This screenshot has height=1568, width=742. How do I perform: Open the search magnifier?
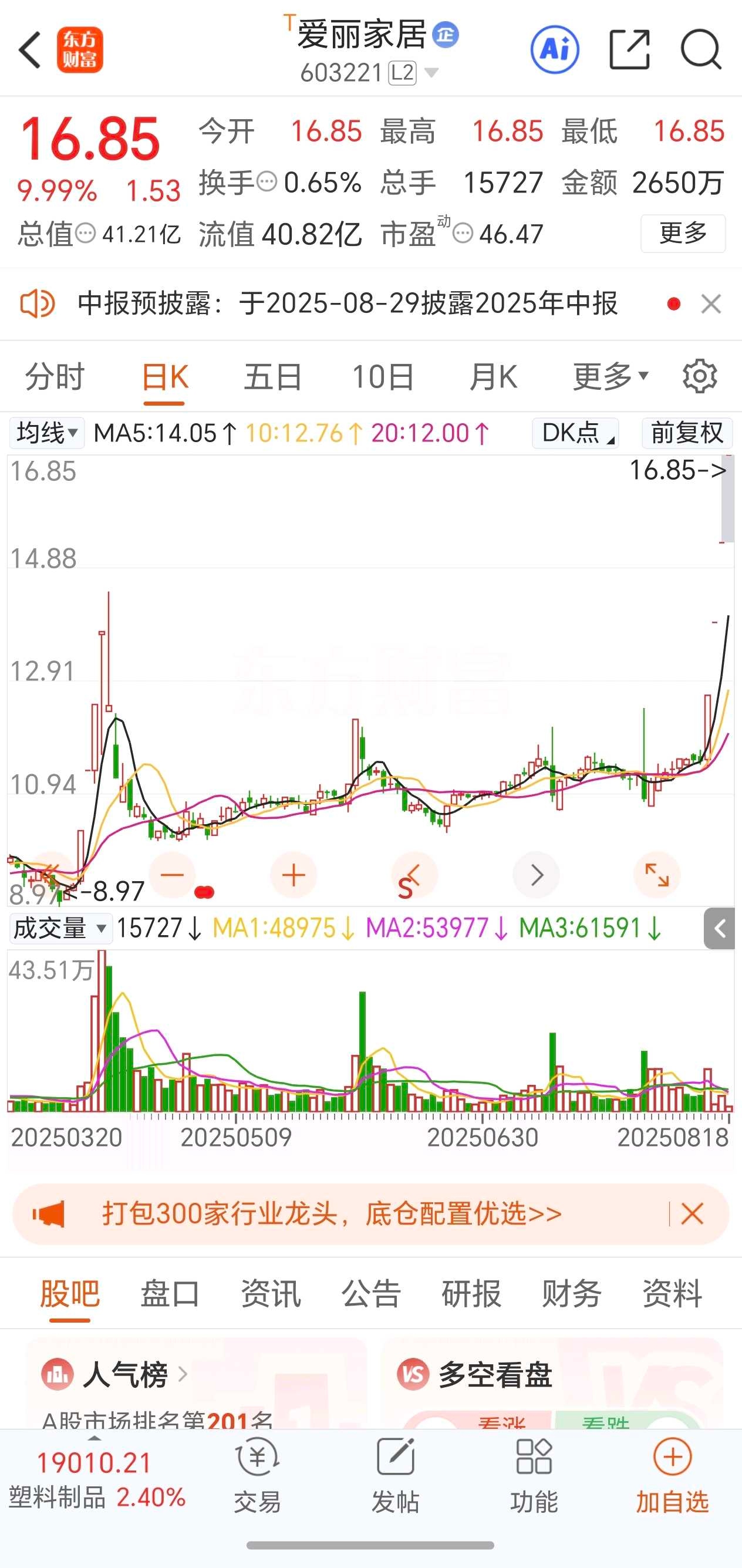tap(701, 50)
